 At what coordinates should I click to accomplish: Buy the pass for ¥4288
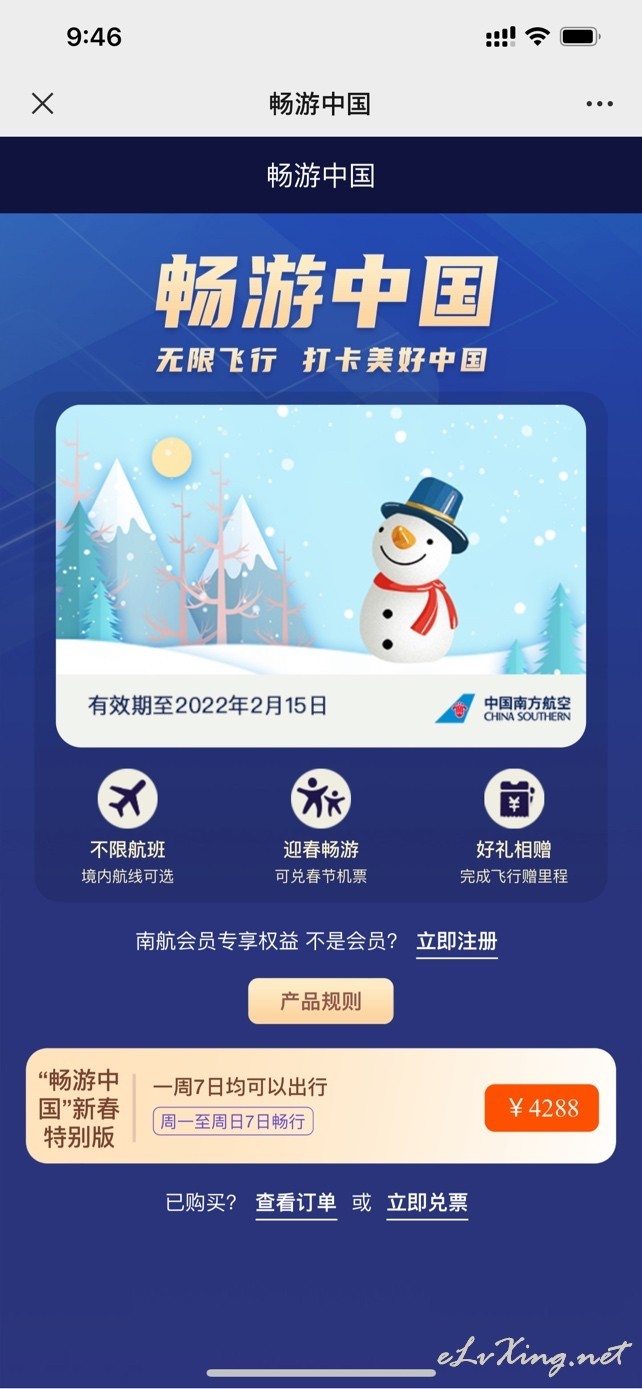(542, 1107)
